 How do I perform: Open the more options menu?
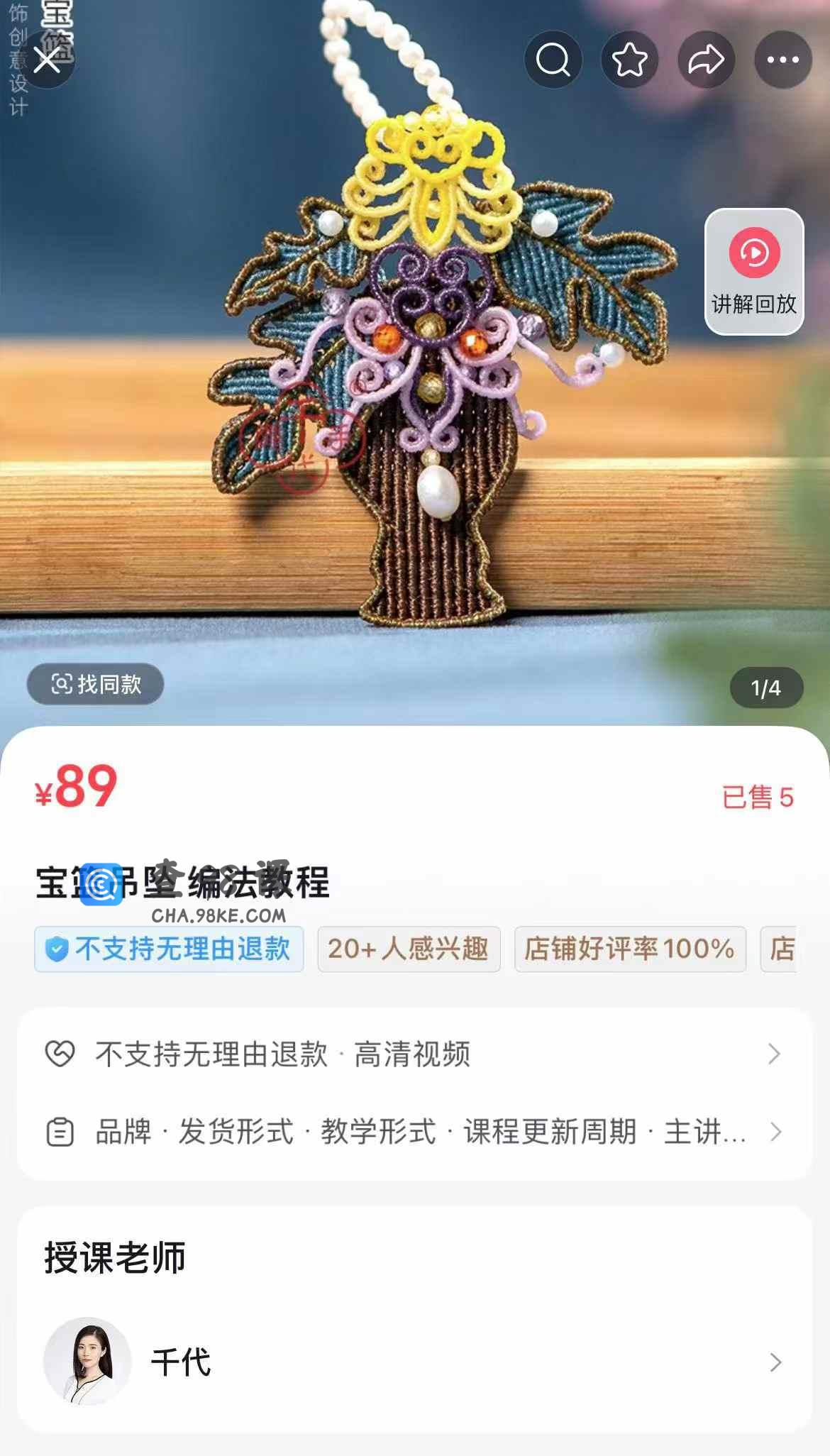[782, 60]
